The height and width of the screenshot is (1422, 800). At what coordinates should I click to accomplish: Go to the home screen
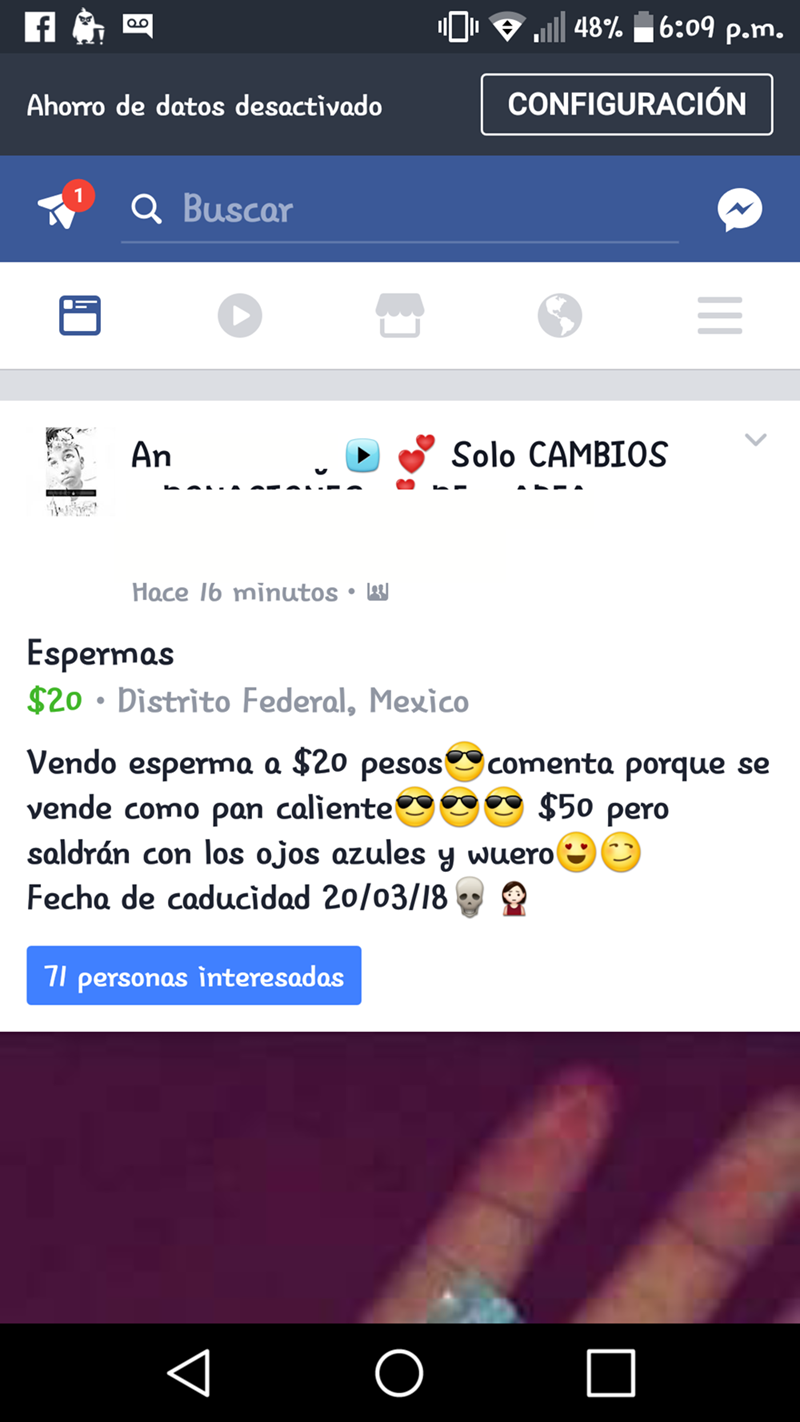pyautogui.click(x=399, y=1372)
